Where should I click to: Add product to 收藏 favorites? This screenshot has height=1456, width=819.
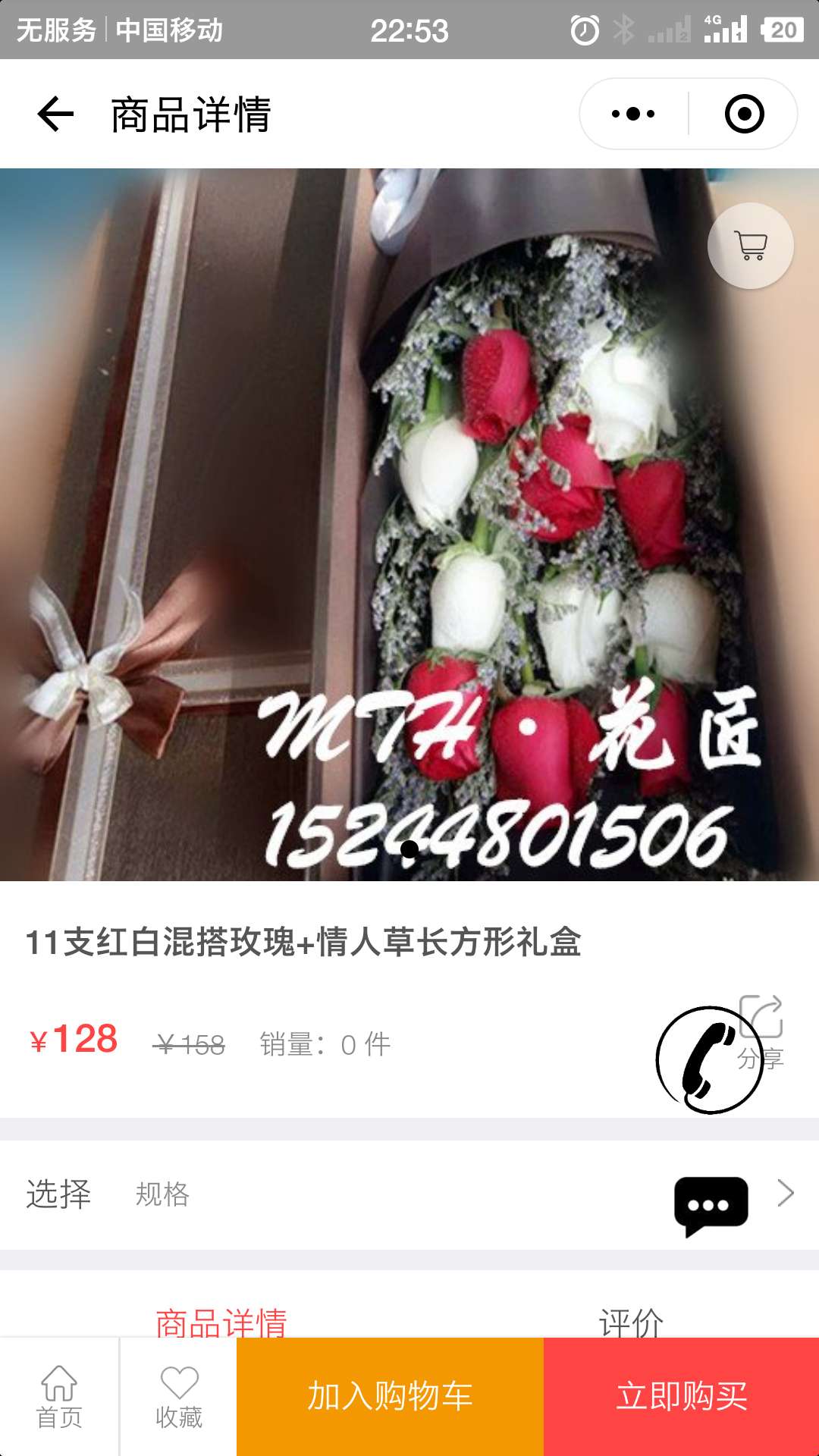click(x=179, y=1397)
